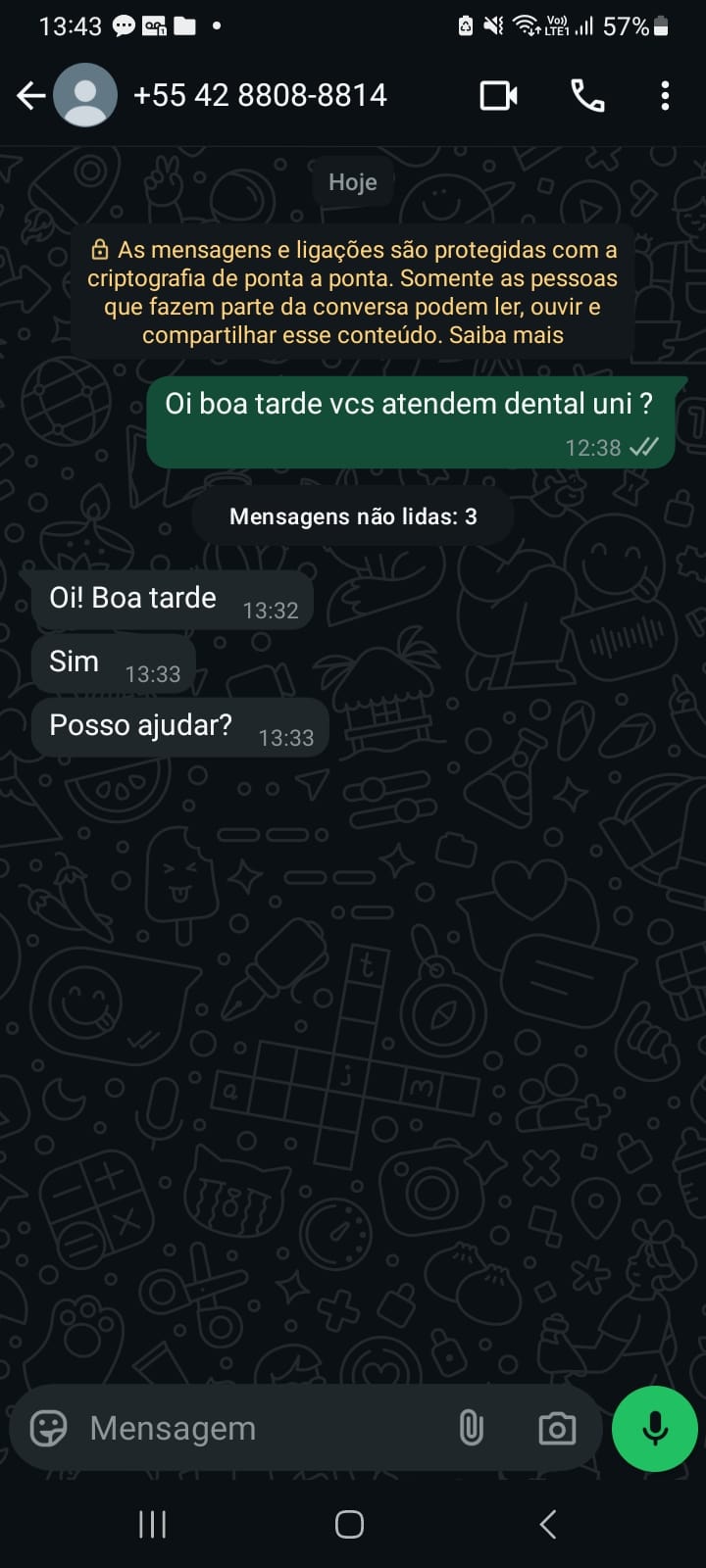Tap the system home button
The height and width of the screenshot is (1568, 706).
(349, 1524)
